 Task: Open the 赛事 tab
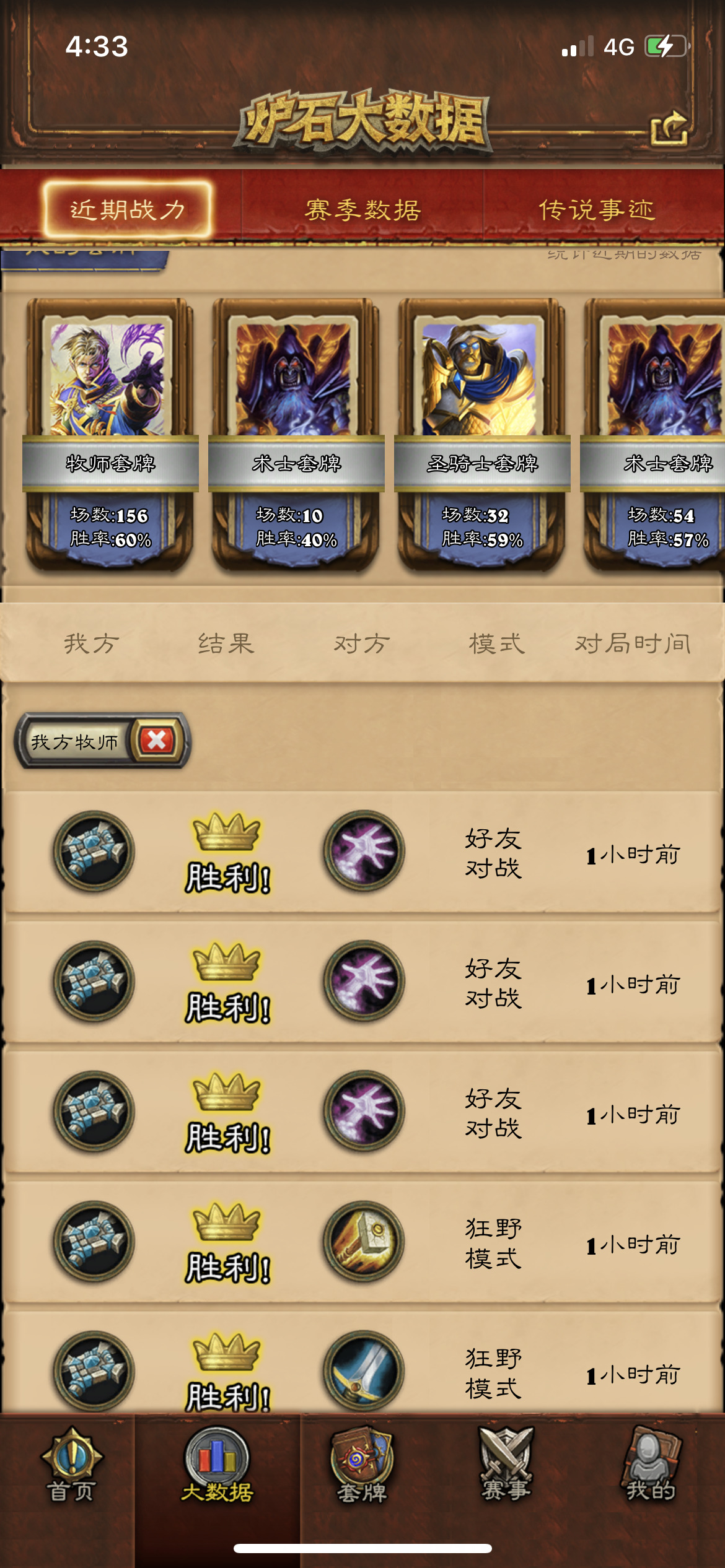[x=506, y=1466]
